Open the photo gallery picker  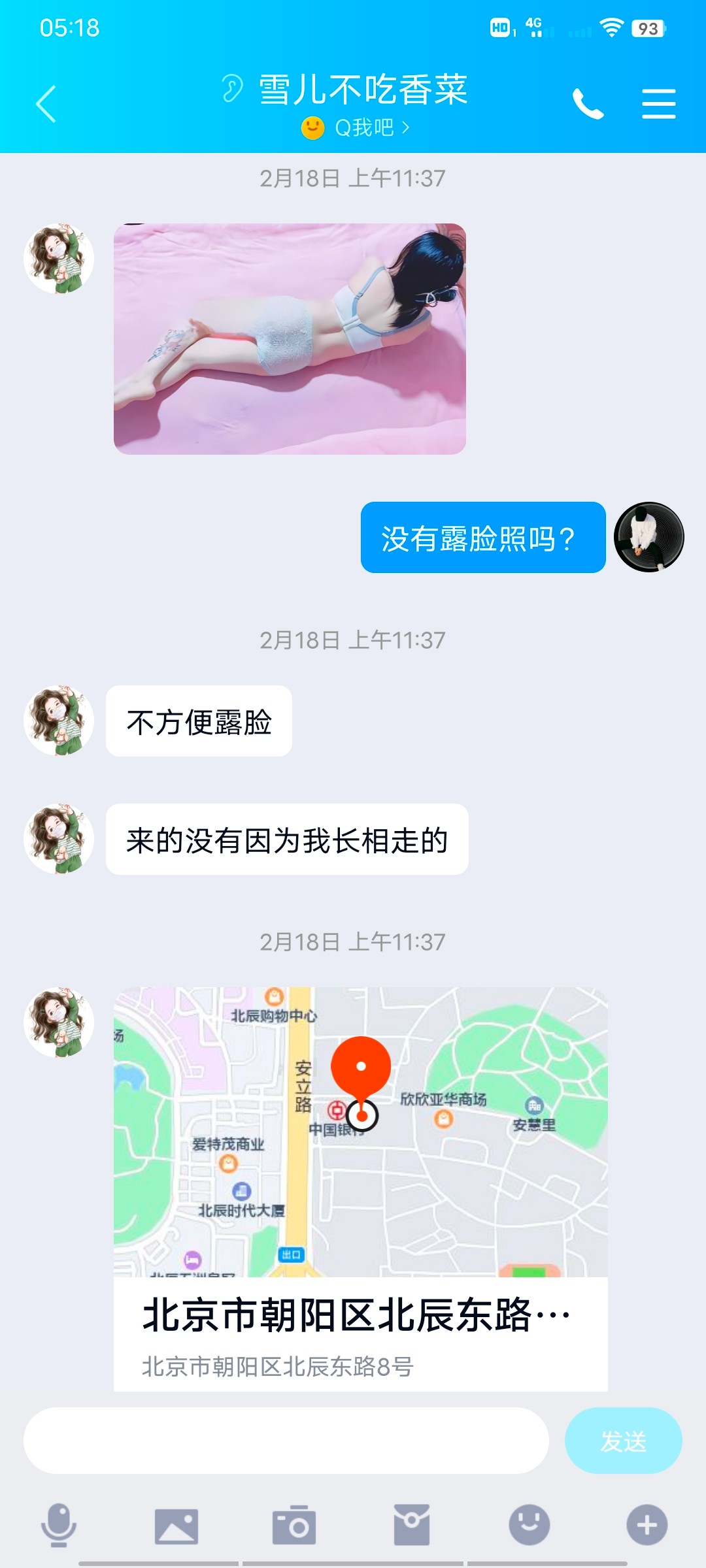pyautogui.click(x=176, y=1526)
